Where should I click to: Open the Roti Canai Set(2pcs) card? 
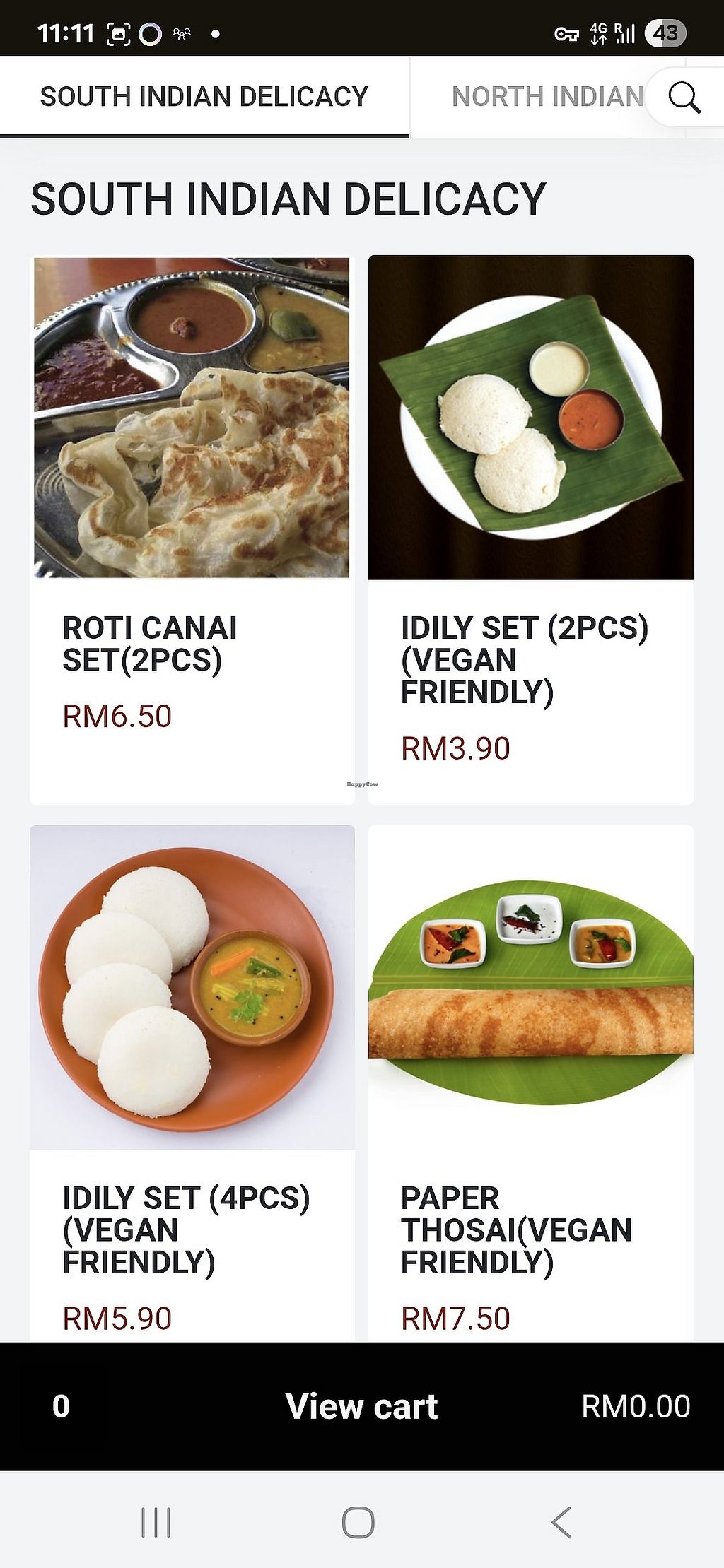click(x=192, y=530)
